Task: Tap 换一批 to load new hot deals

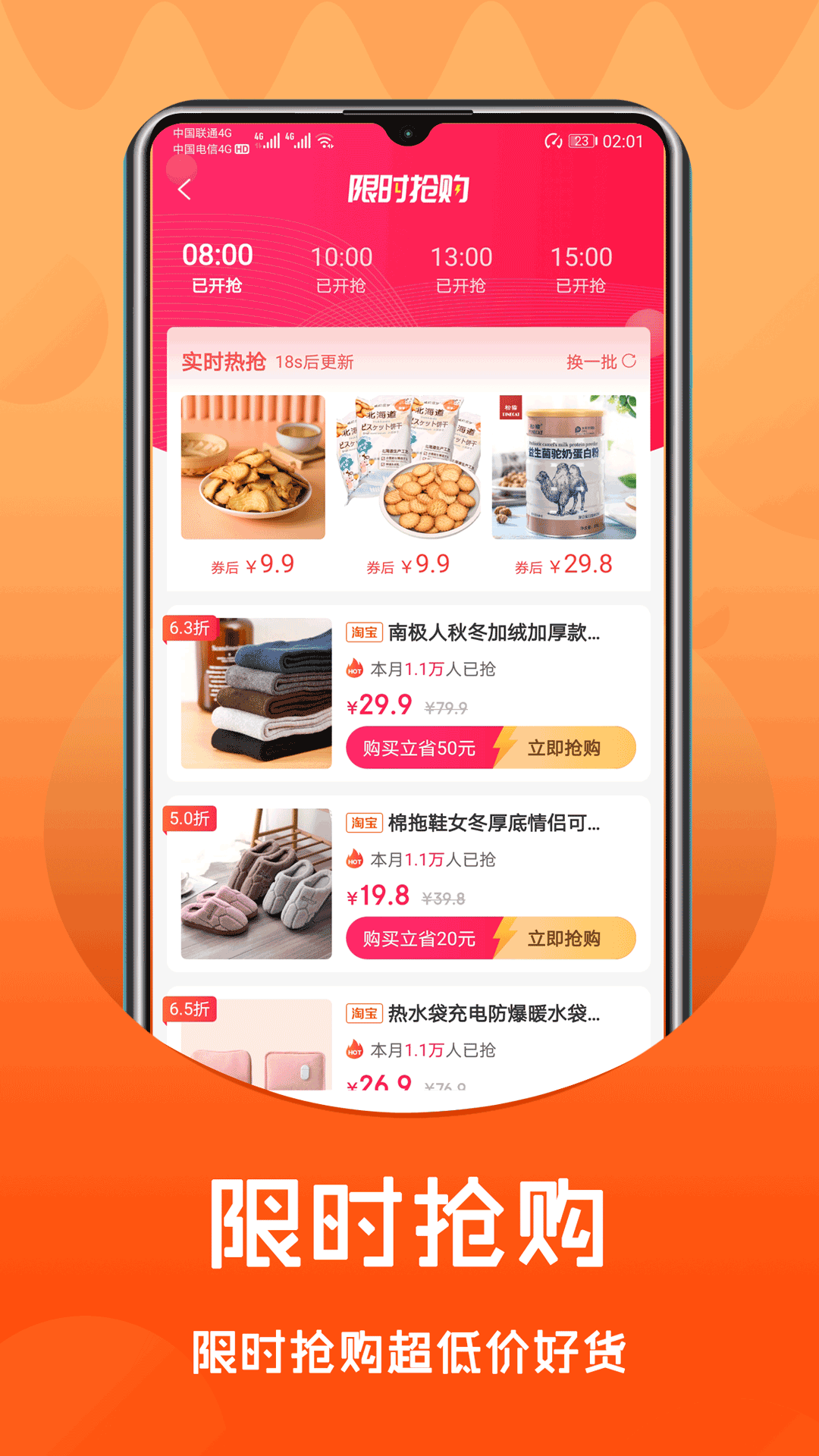Action: click(x=594, y=361)
